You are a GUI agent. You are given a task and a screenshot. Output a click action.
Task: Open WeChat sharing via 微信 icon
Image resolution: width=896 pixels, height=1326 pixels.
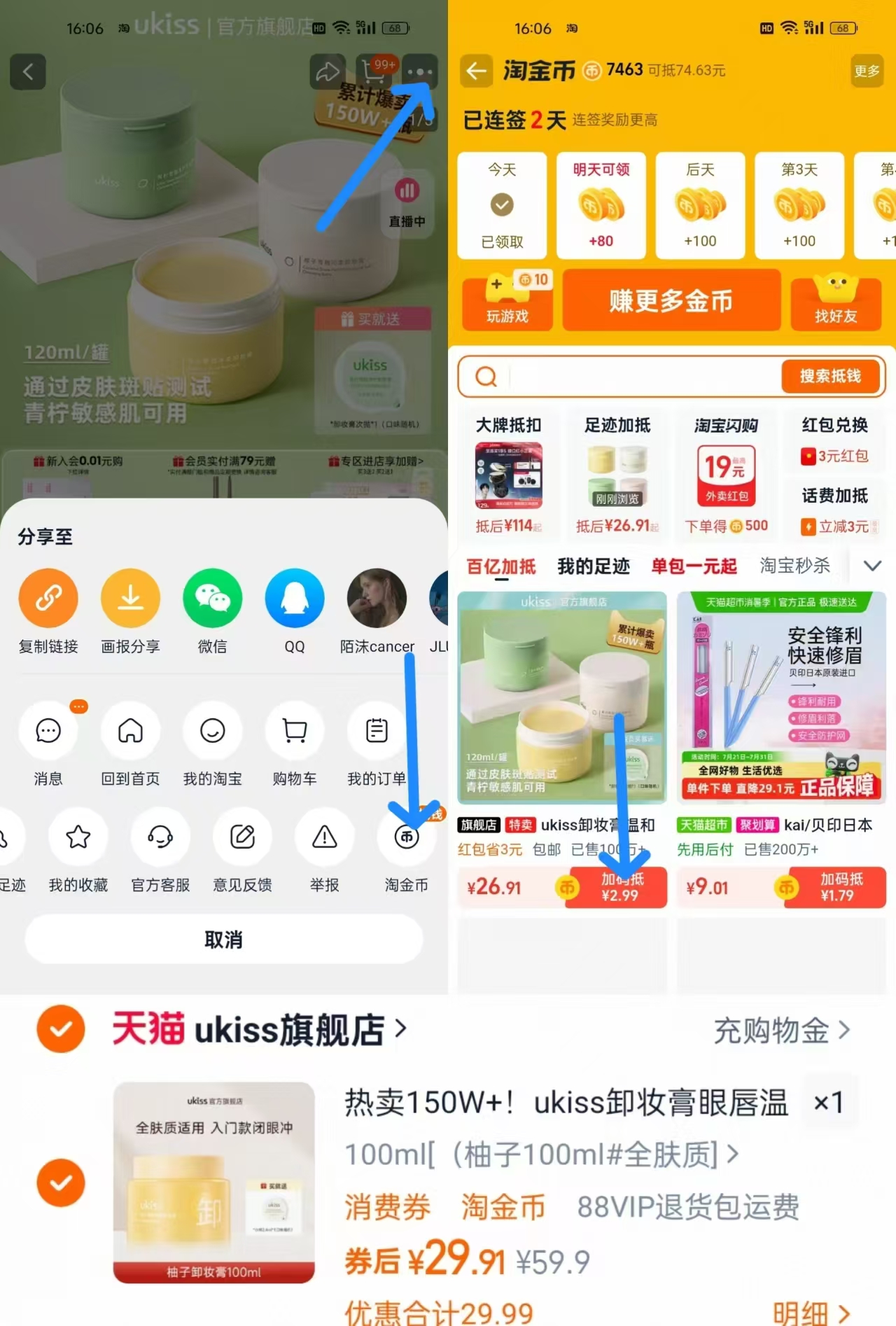point(212,598)
